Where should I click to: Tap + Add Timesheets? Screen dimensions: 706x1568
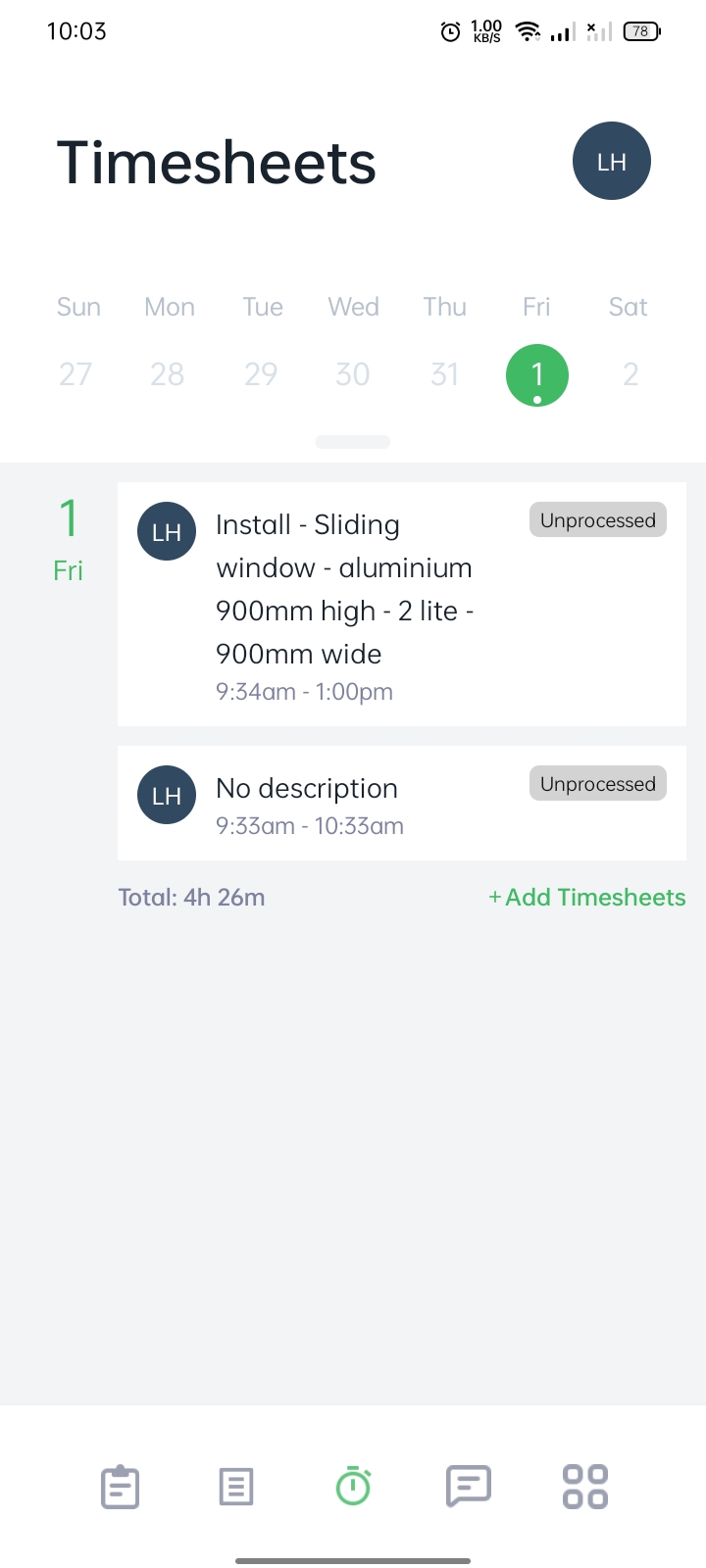587,897
